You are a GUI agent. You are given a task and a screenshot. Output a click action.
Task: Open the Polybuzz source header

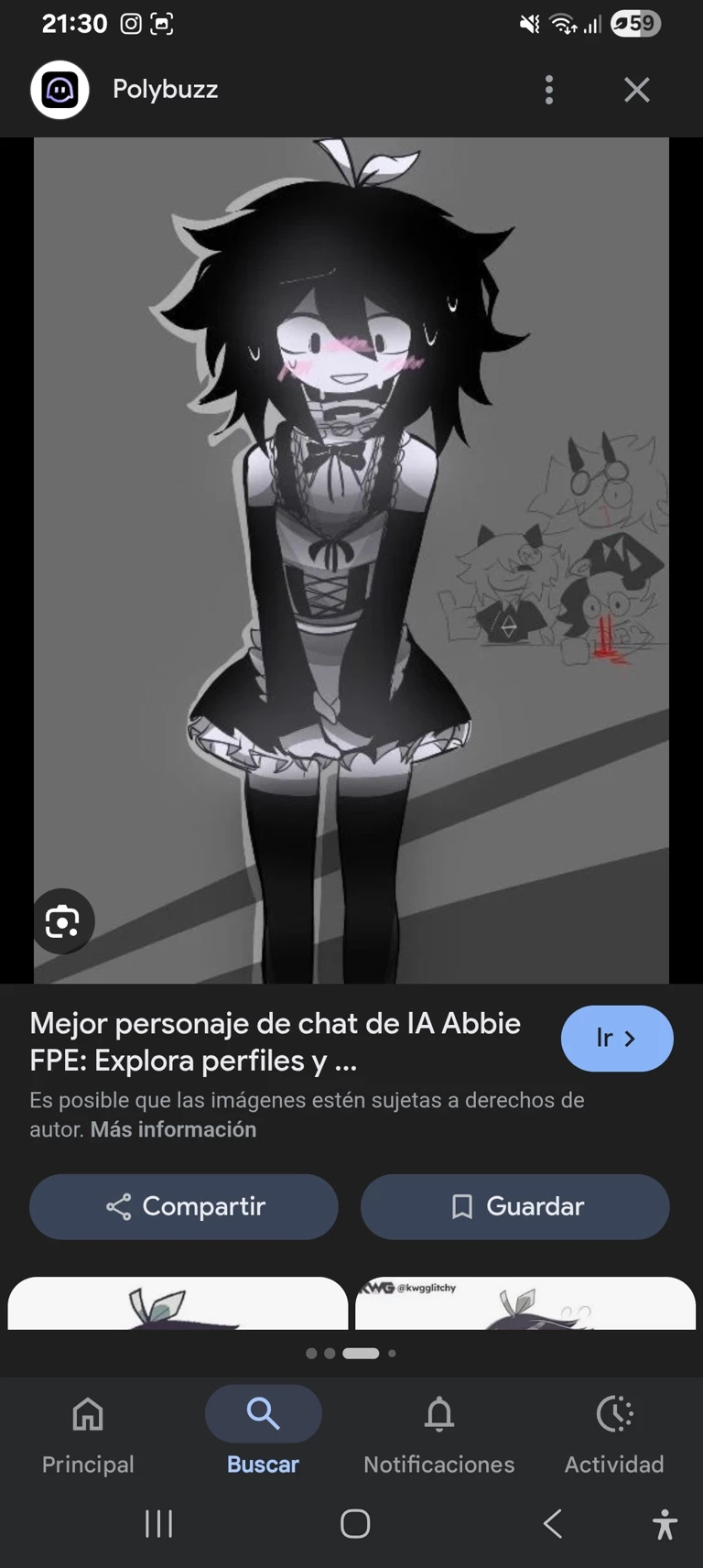(x=165, y=90)
